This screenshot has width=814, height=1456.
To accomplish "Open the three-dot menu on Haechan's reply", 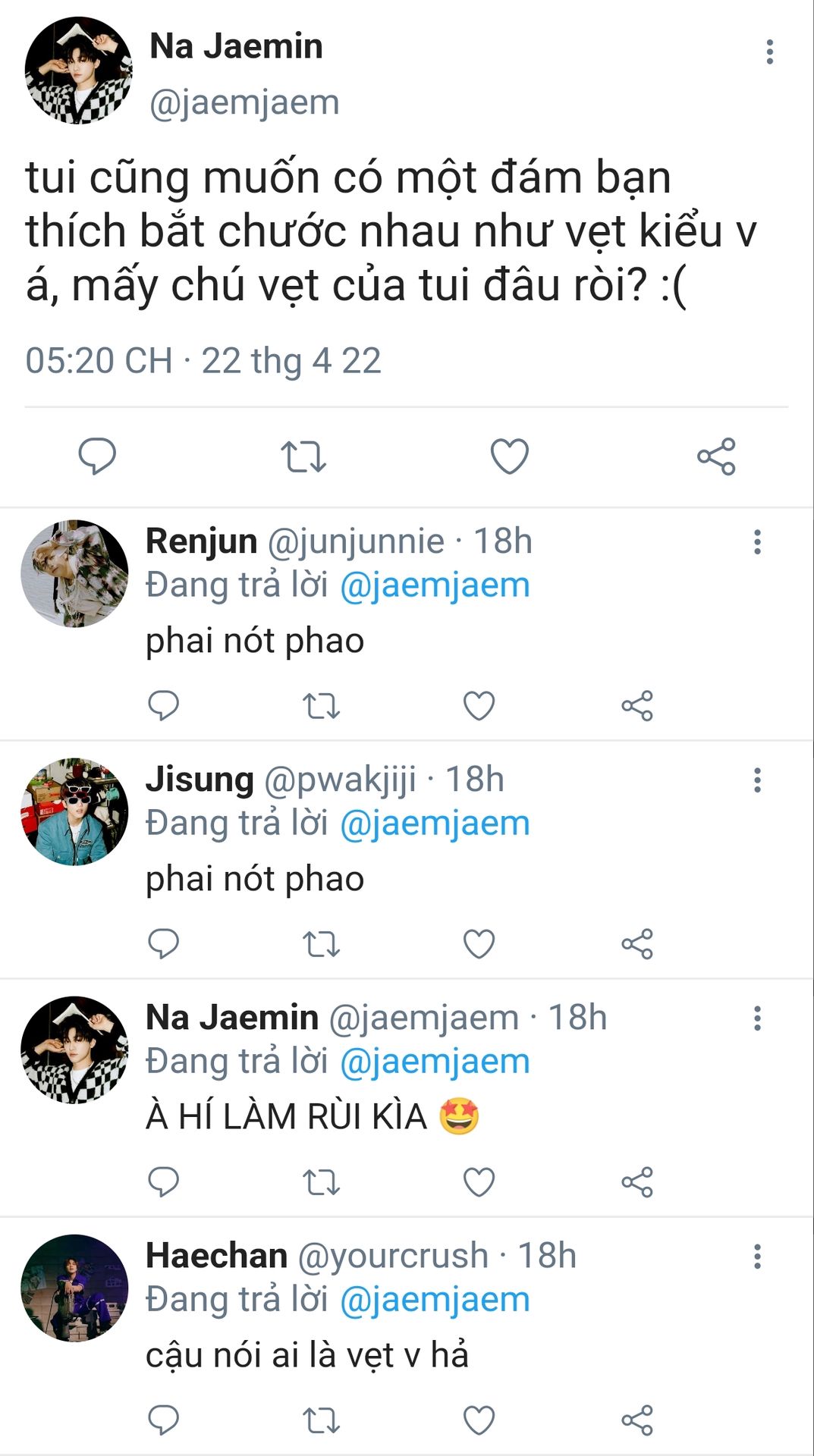I will point(756,1257).
